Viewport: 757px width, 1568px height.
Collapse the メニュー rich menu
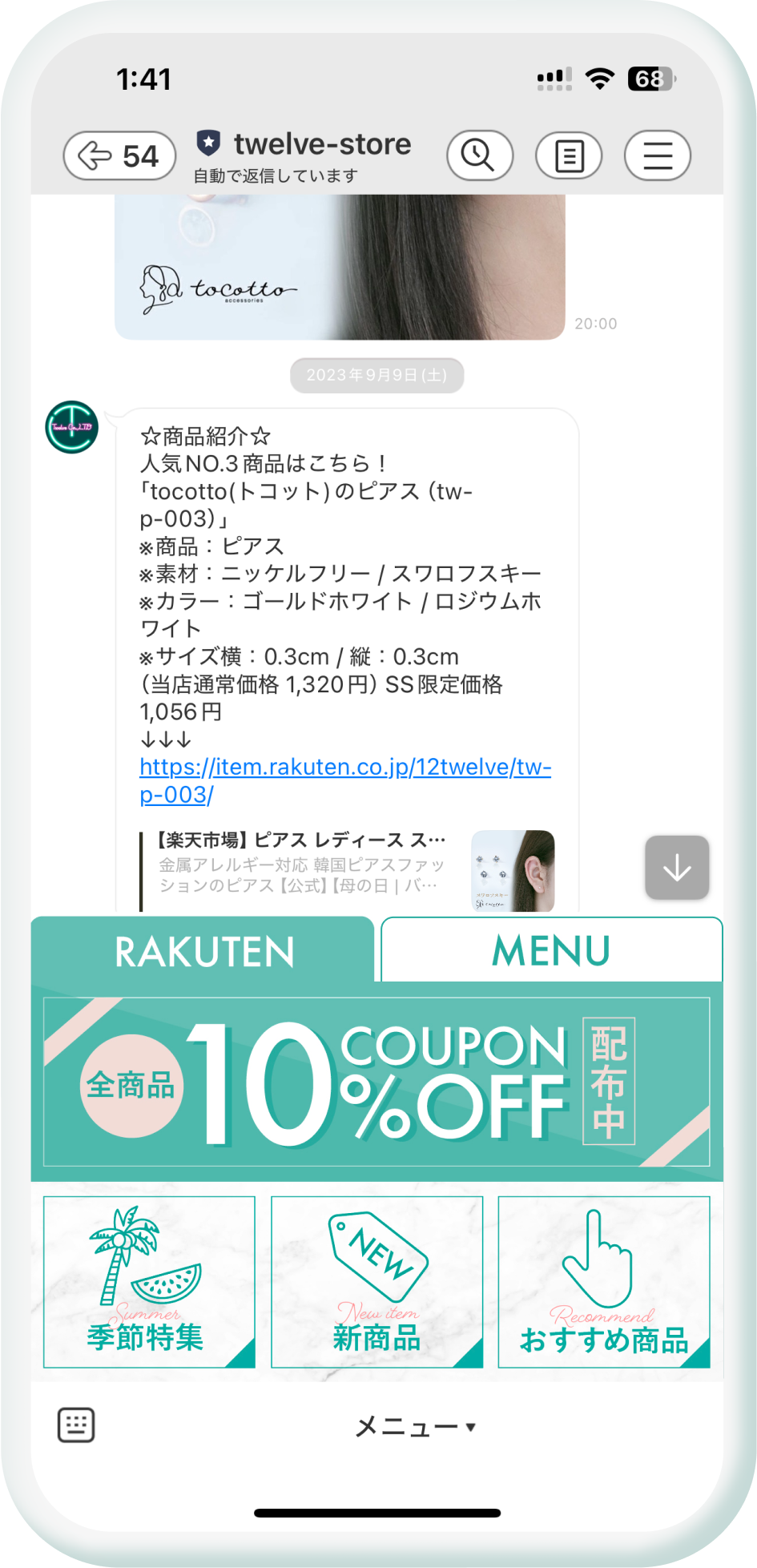[x=415, y=1426]
